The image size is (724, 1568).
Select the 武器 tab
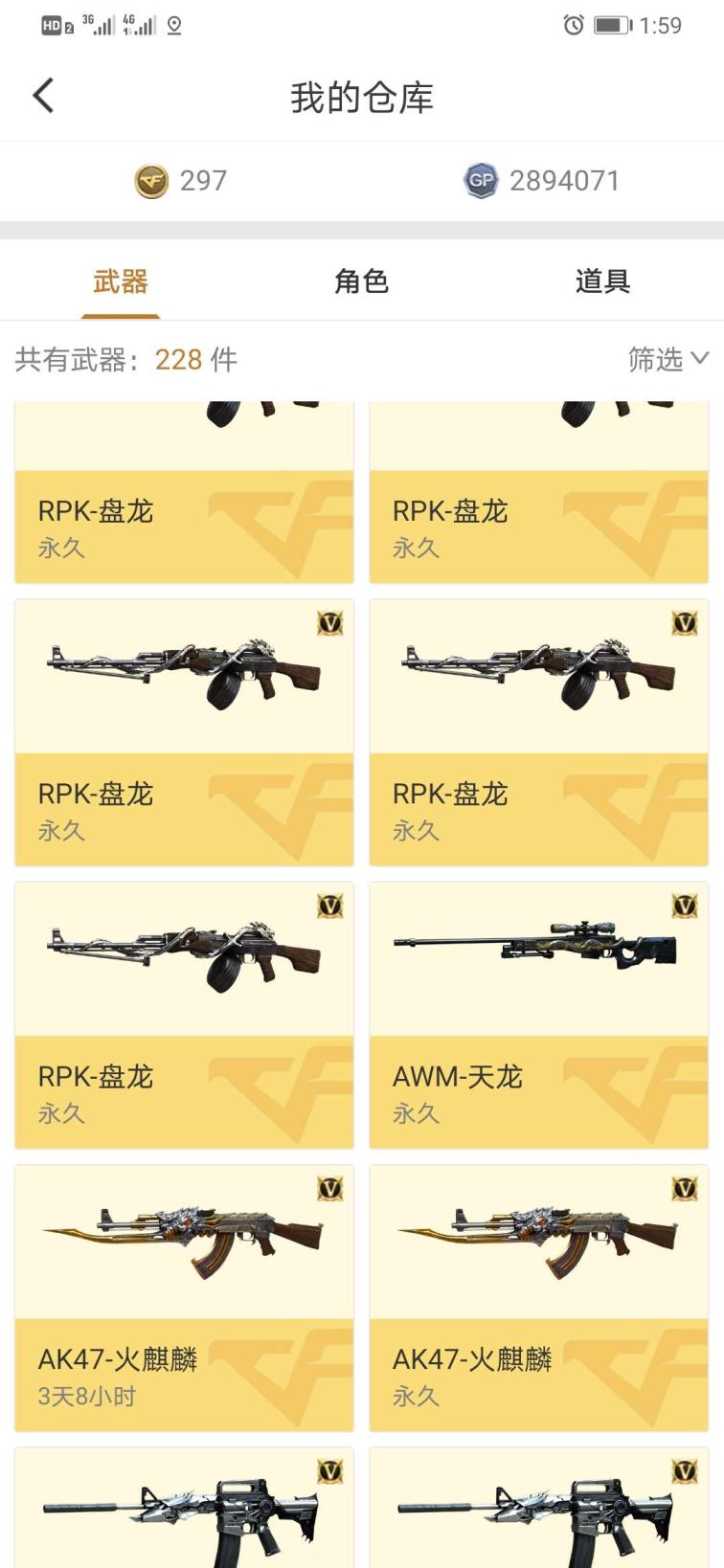pos(121,281)
